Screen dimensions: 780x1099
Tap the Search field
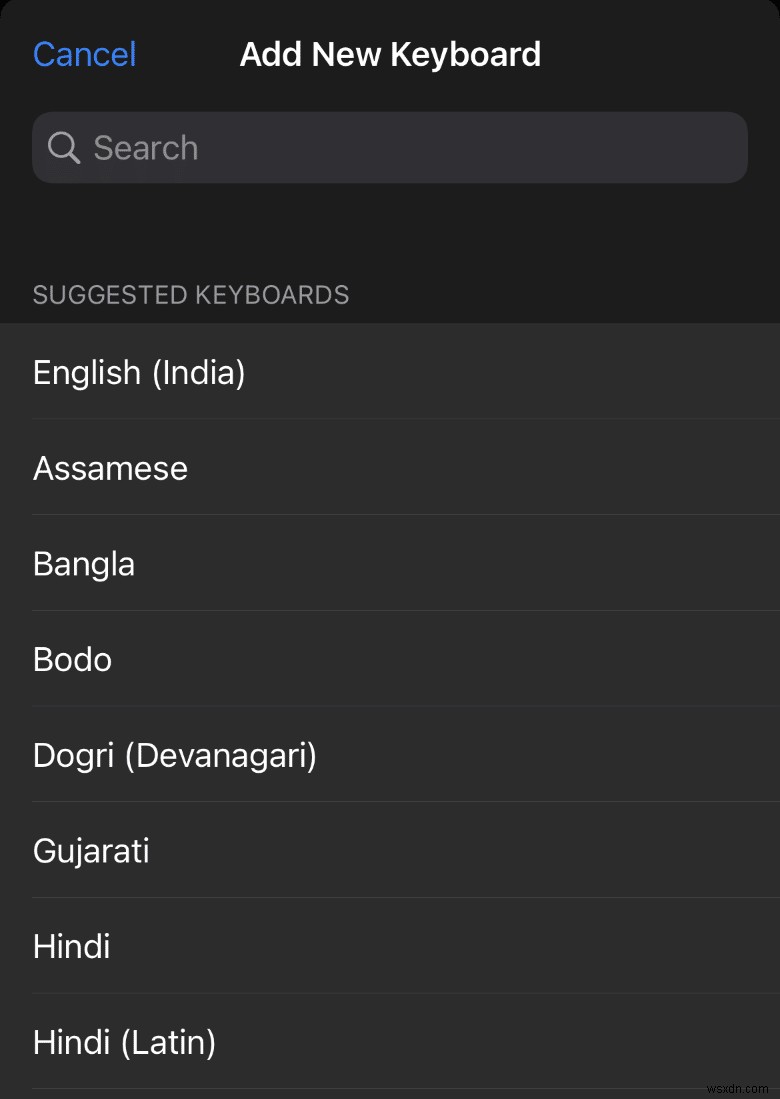point(390,148)
